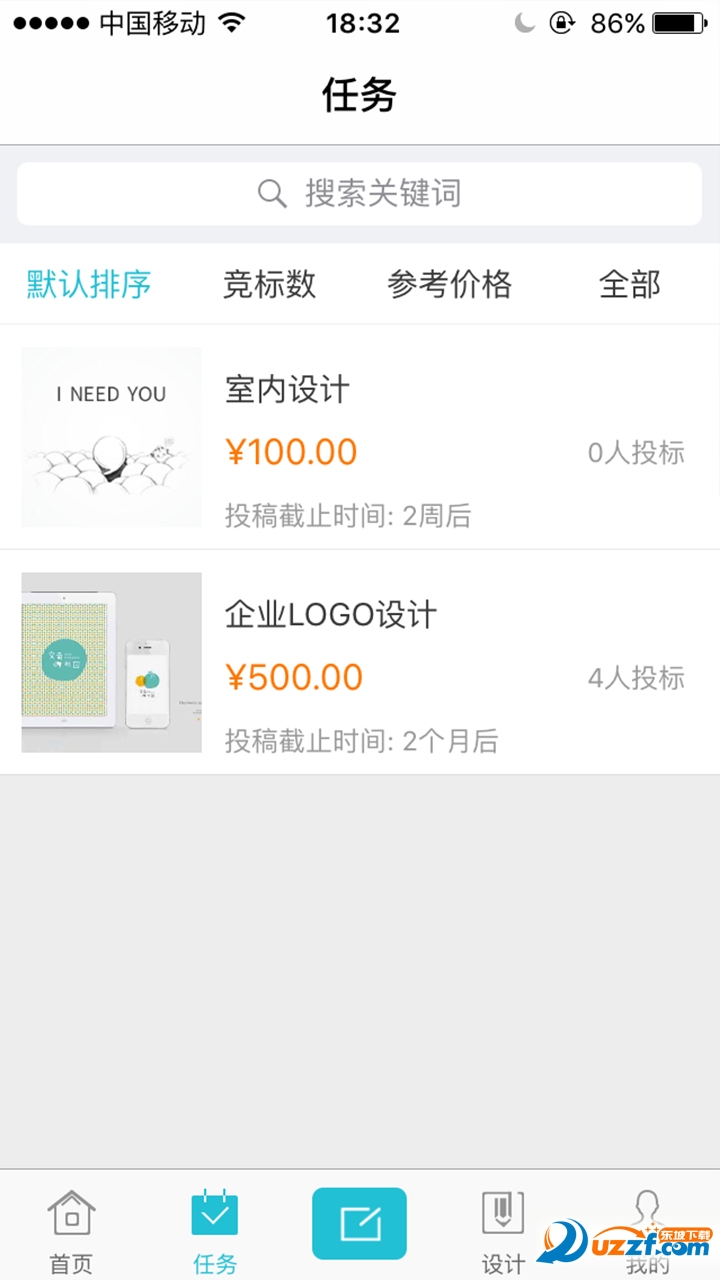Tap the 搜索关键词 search box
The height and width of the screenshot is (1280, 720).
point(359,193)
